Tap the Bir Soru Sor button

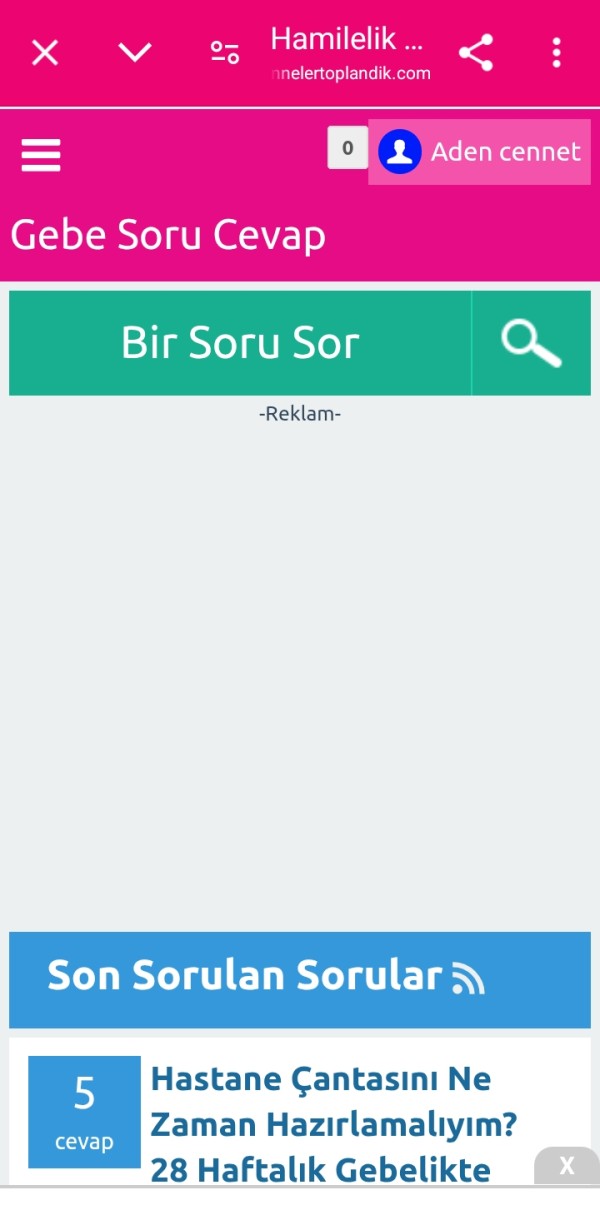240,343
